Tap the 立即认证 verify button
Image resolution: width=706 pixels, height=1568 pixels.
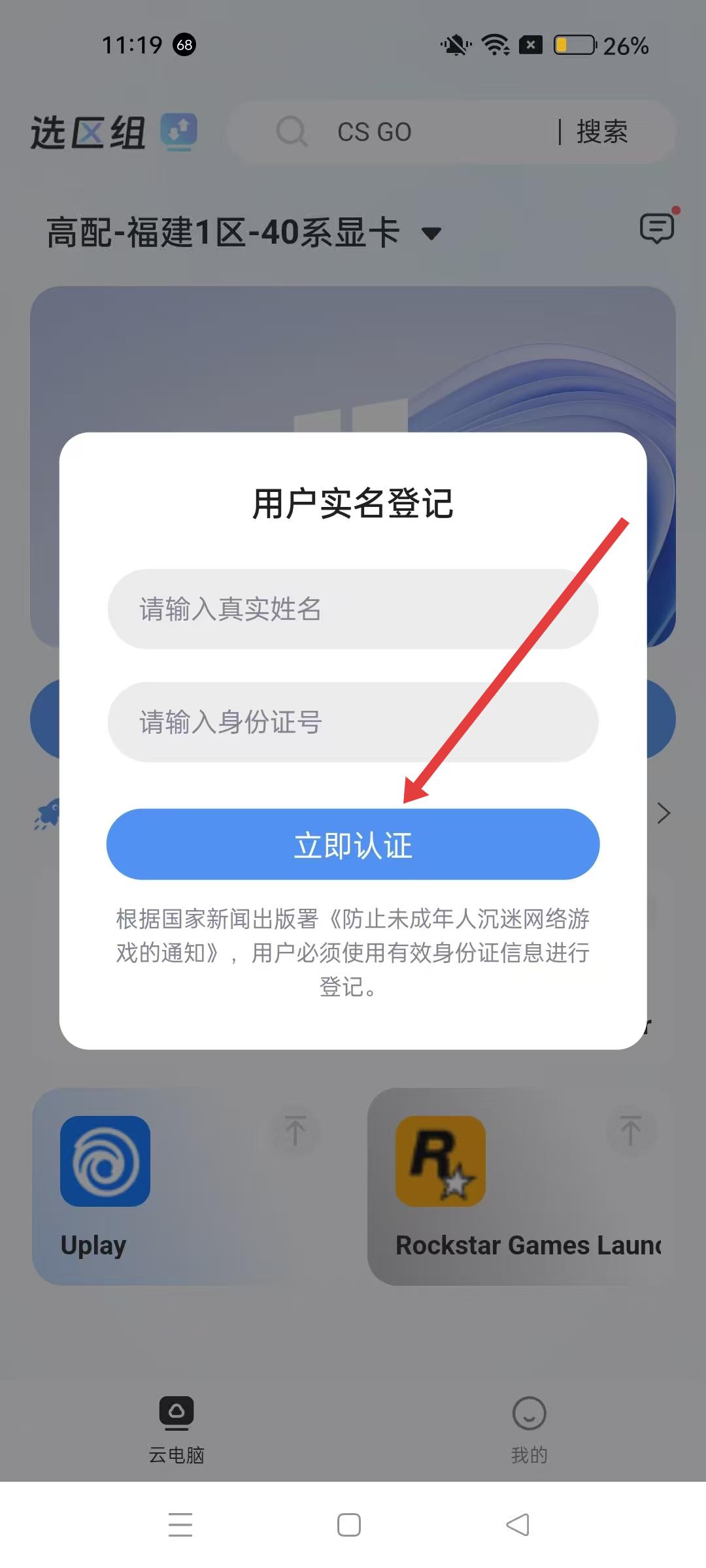tap(353, 845)
